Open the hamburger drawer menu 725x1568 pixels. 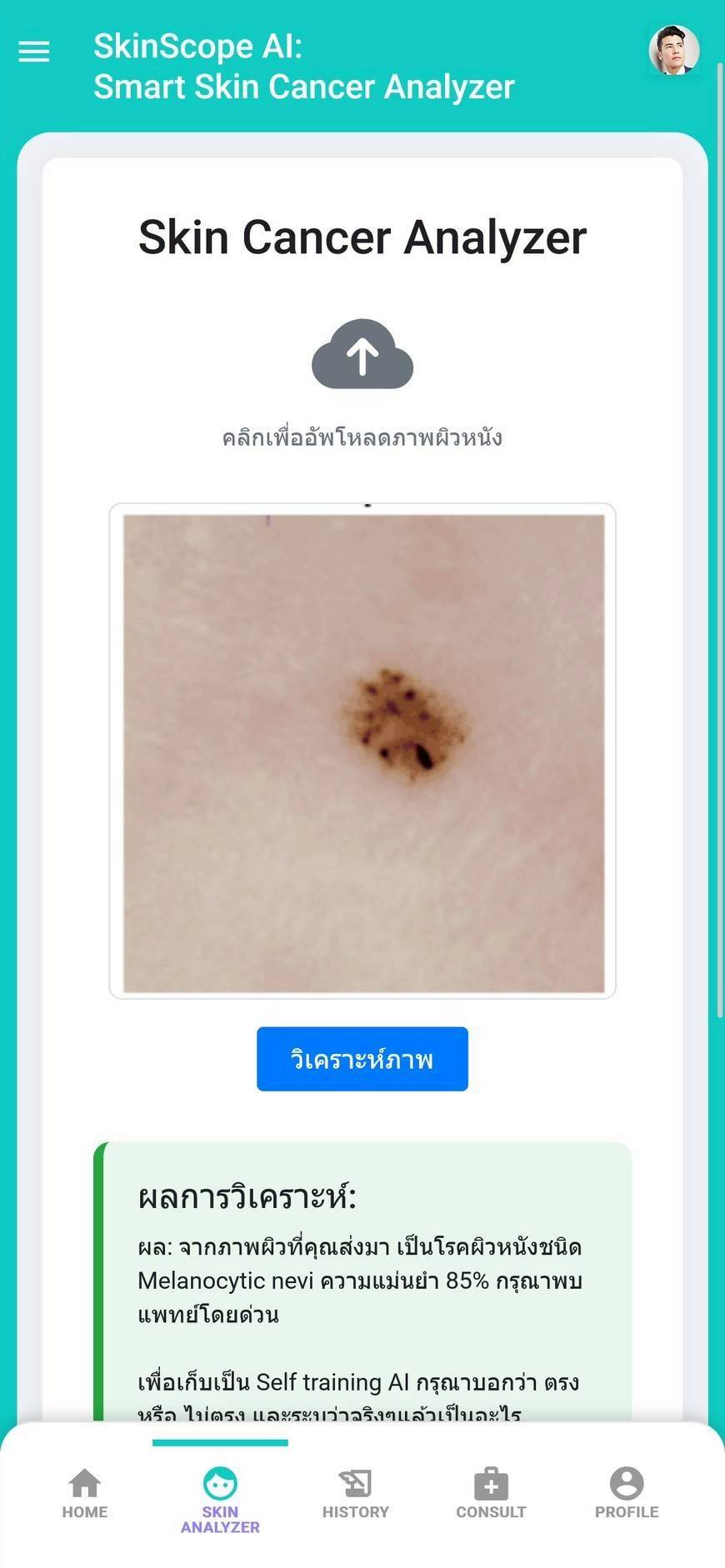click(x=34, y=52)
